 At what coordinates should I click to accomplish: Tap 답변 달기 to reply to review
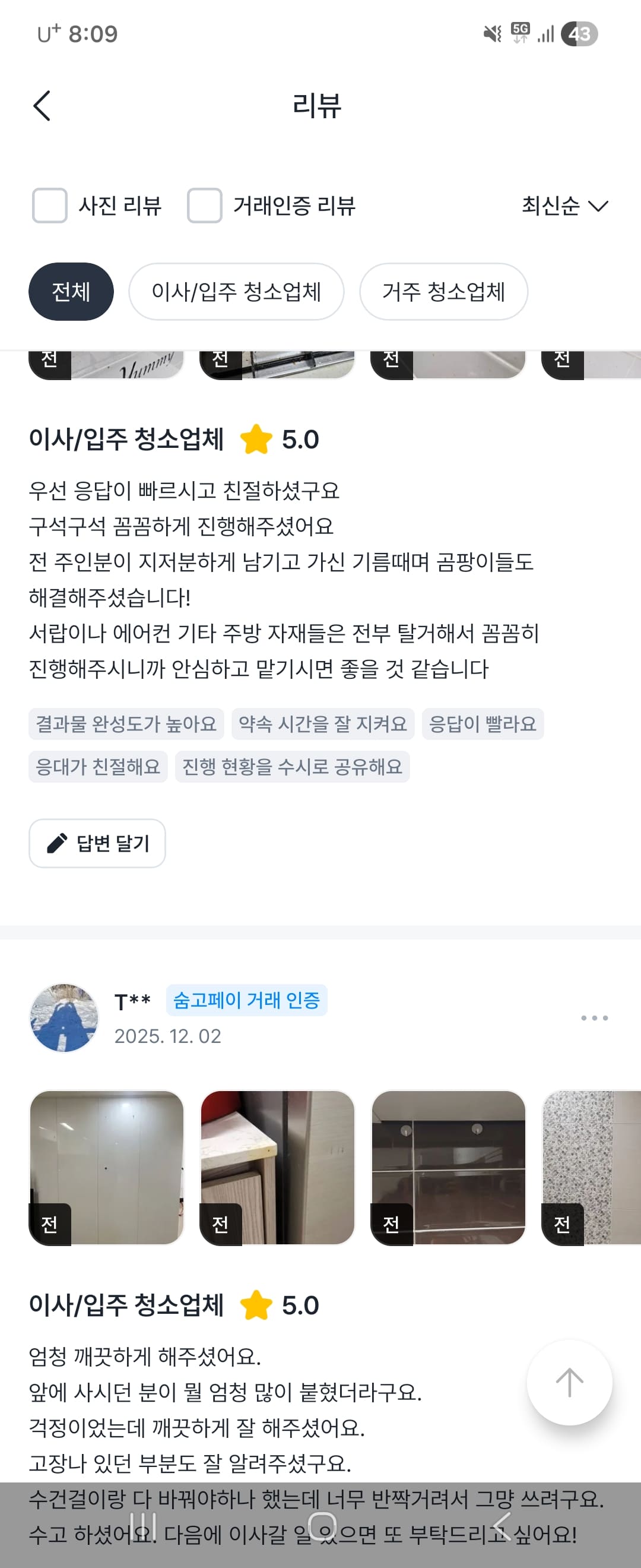[97, 843]
